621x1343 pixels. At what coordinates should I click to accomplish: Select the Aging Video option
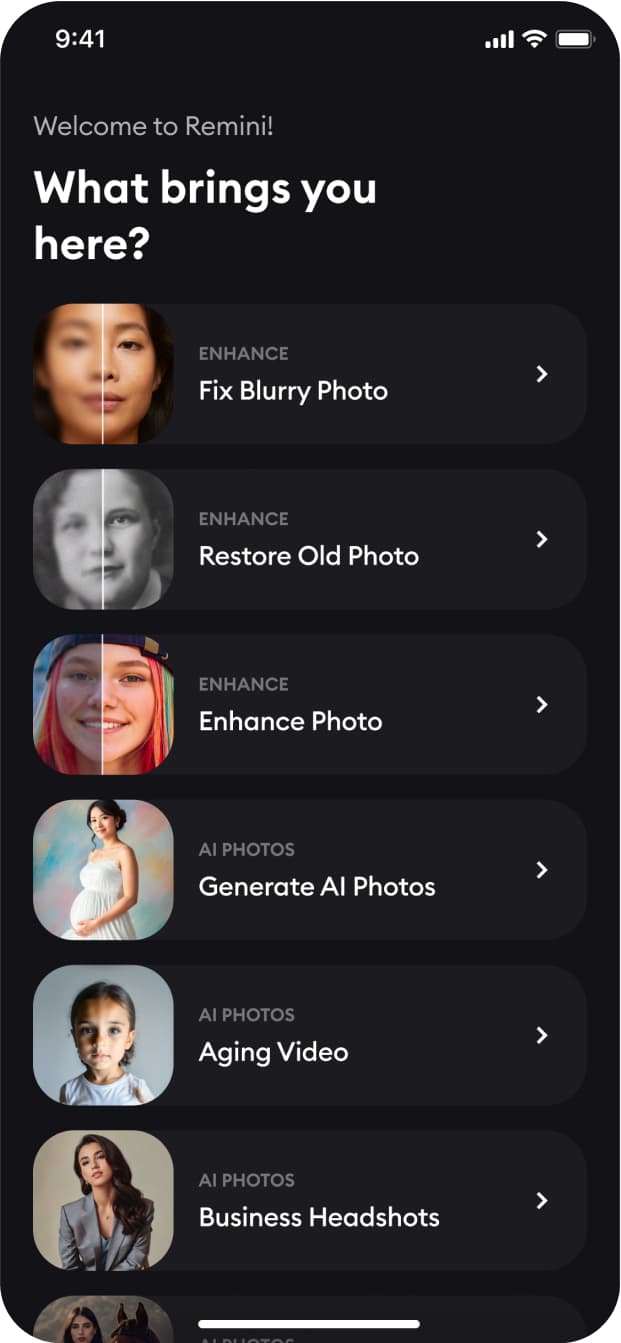pos(310,1035)
